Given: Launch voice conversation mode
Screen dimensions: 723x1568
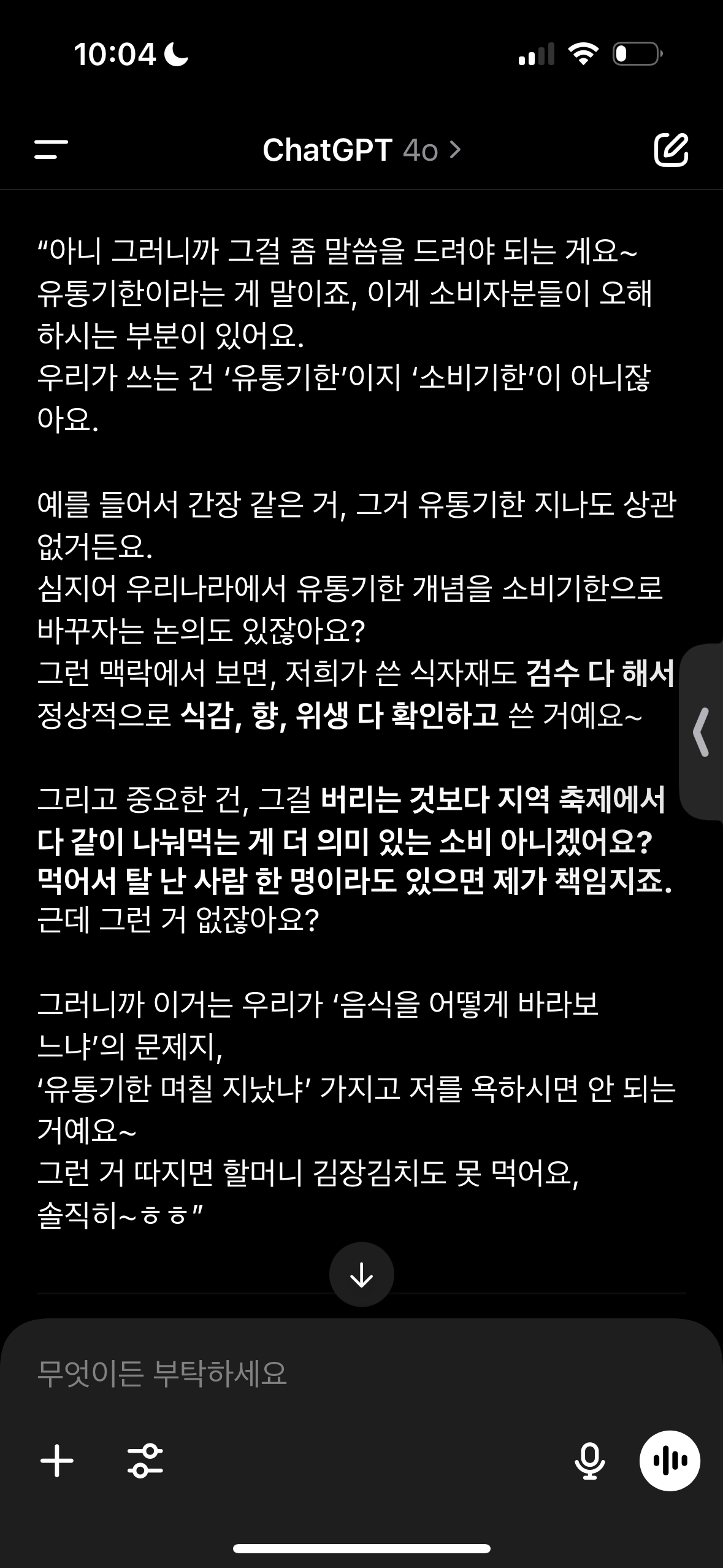Looking at the screenshot, I should coord(670,1461).
